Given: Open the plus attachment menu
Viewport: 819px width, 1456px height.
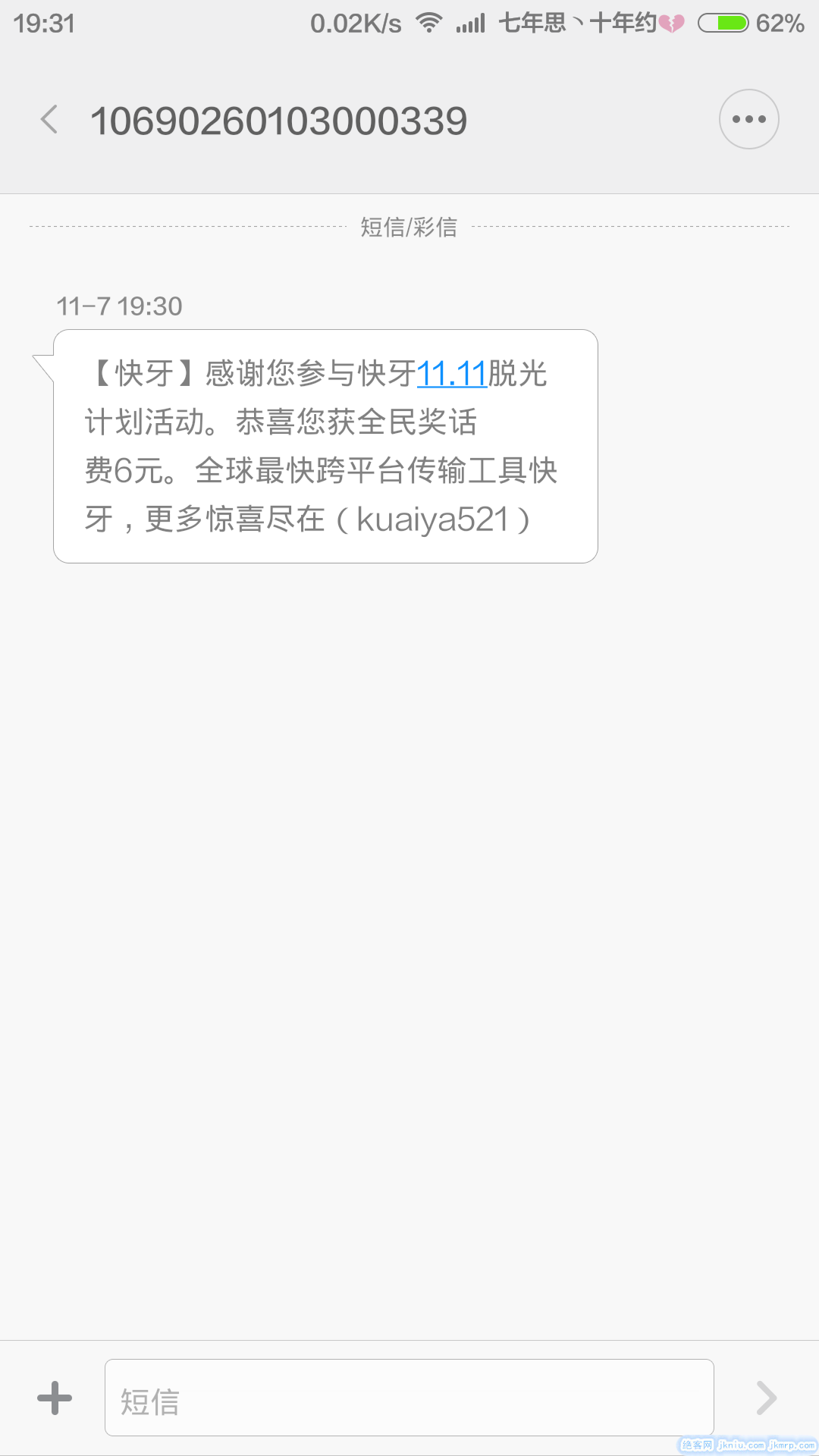Looking at the screenshot, I should [x=55, y=1398].
